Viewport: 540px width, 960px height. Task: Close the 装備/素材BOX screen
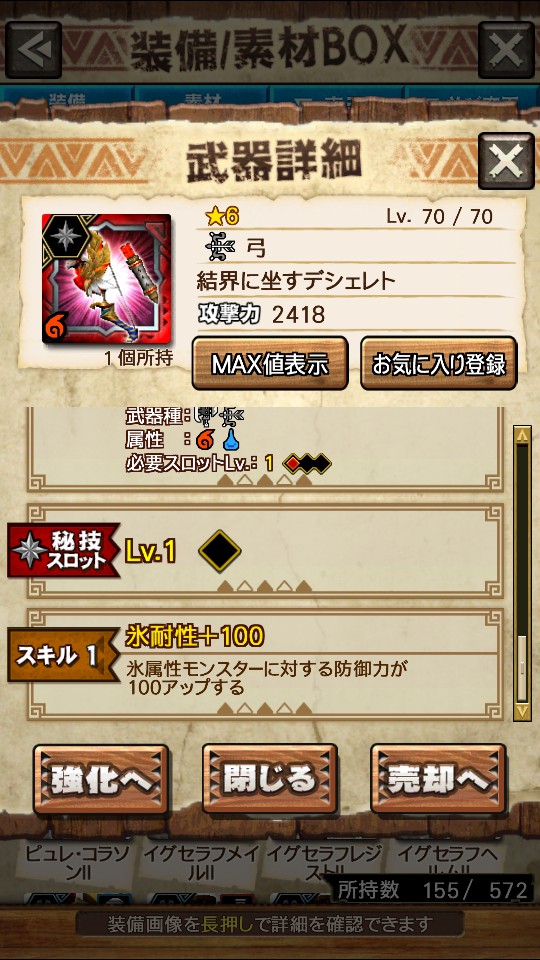(506, 50)
